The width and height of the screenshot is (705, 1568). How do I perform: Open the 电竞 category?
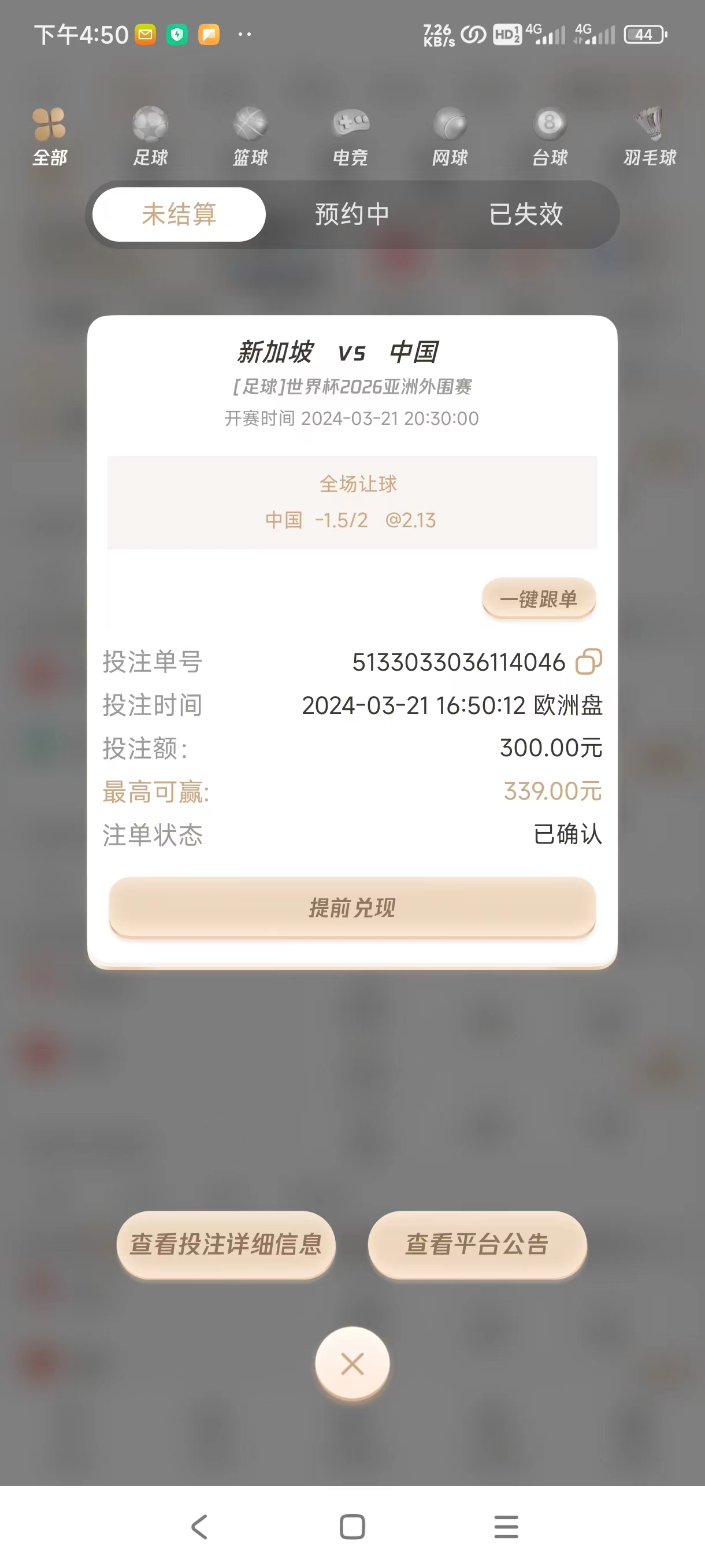pyautogui.click(x=350, y=136)
